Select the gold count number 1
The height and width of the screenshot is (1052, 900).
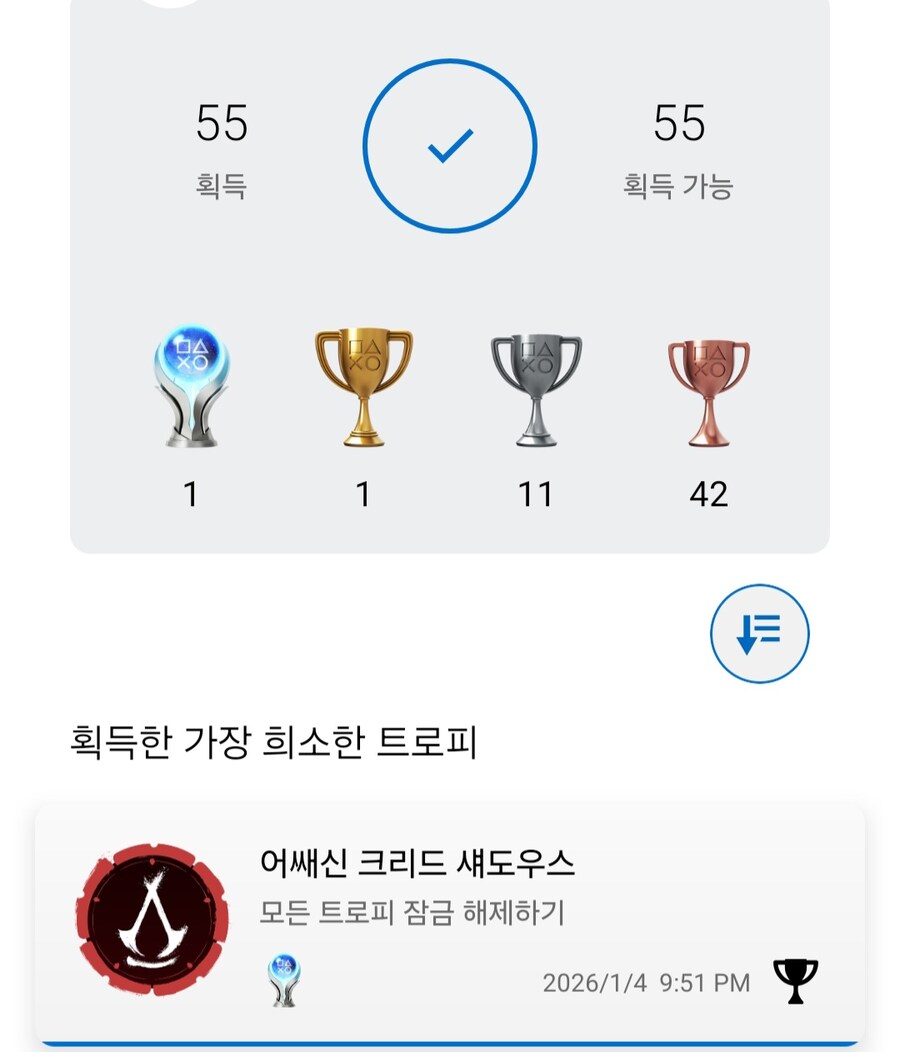click(364, 493)
